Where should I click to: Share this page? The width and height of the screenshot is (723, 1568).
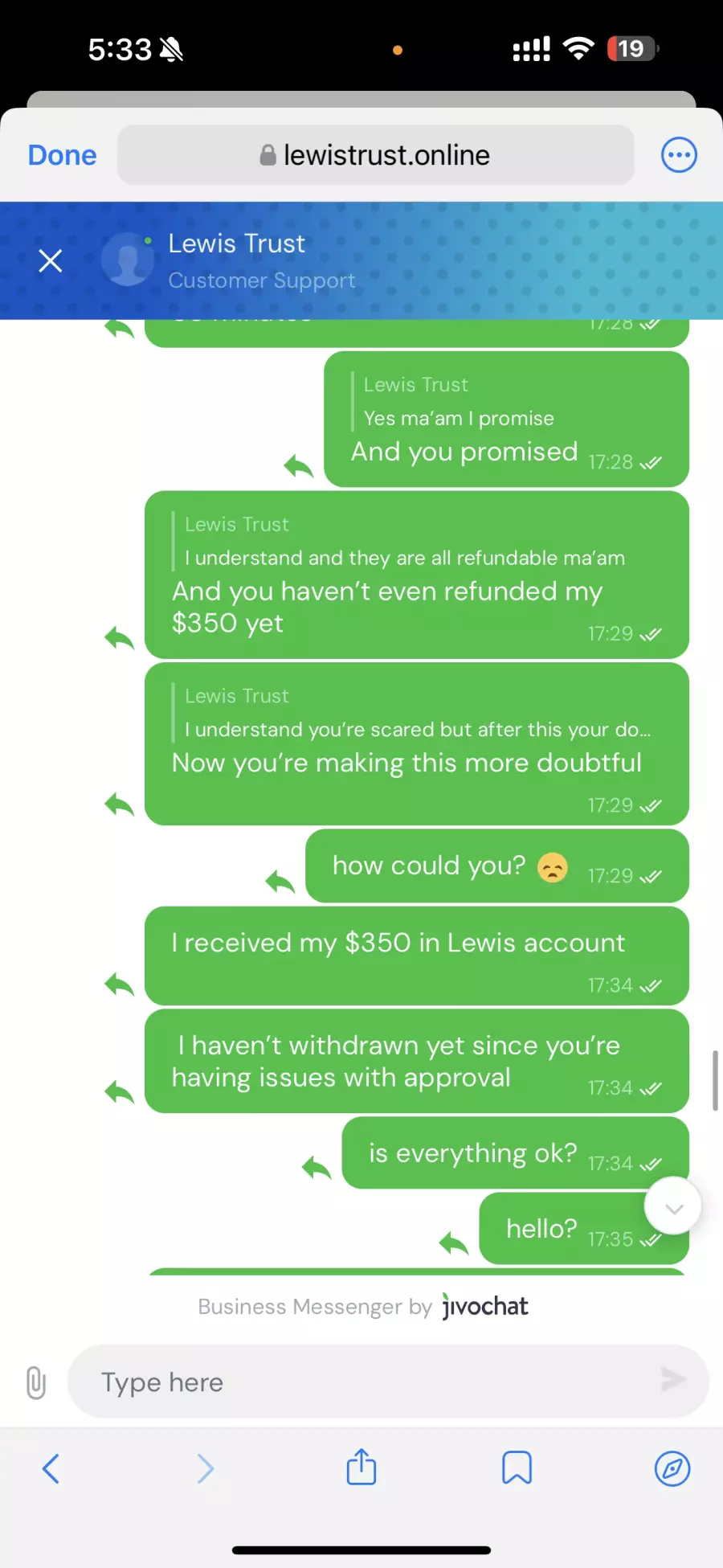click(x=361, y=1466)
